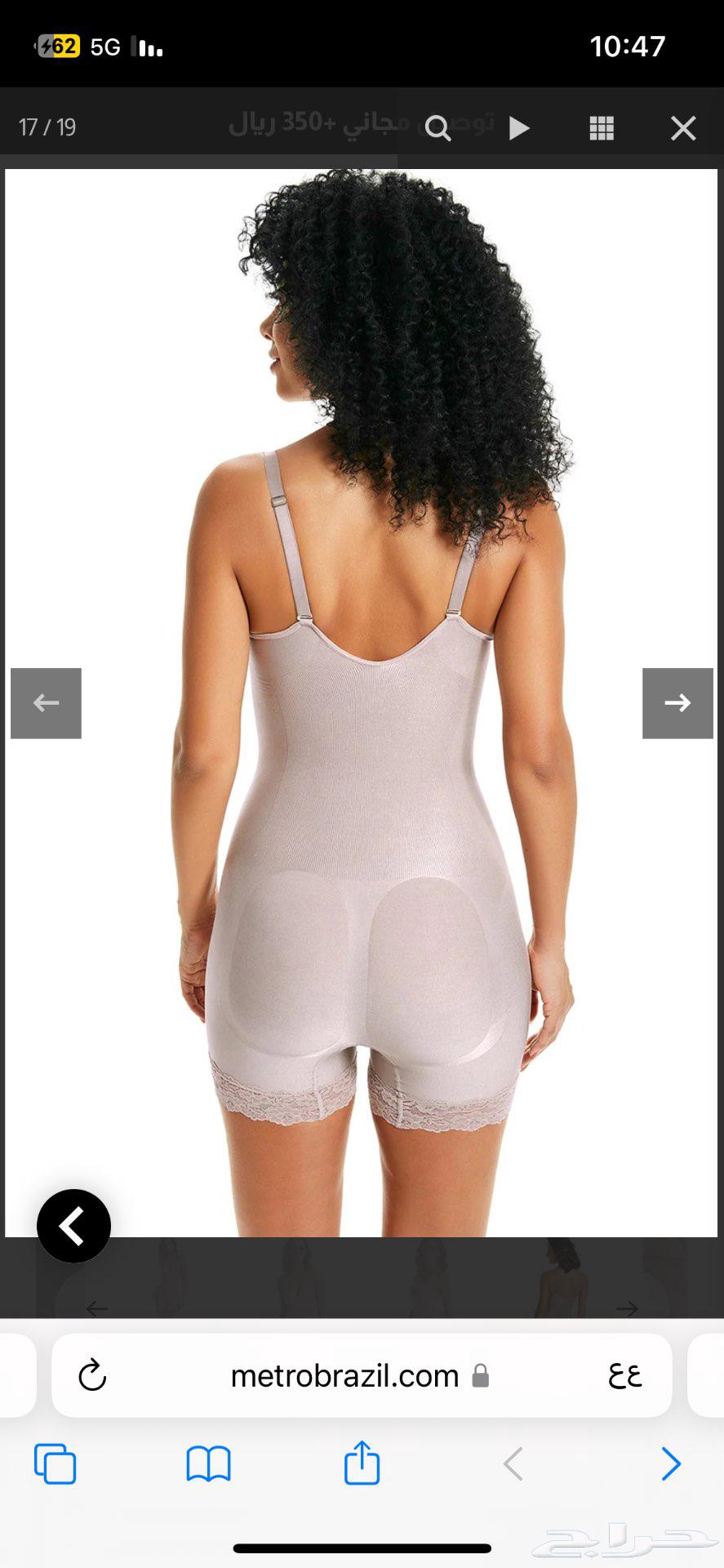
Task: Open the metrobrazil.com address bar
Action: point(344,1376)
